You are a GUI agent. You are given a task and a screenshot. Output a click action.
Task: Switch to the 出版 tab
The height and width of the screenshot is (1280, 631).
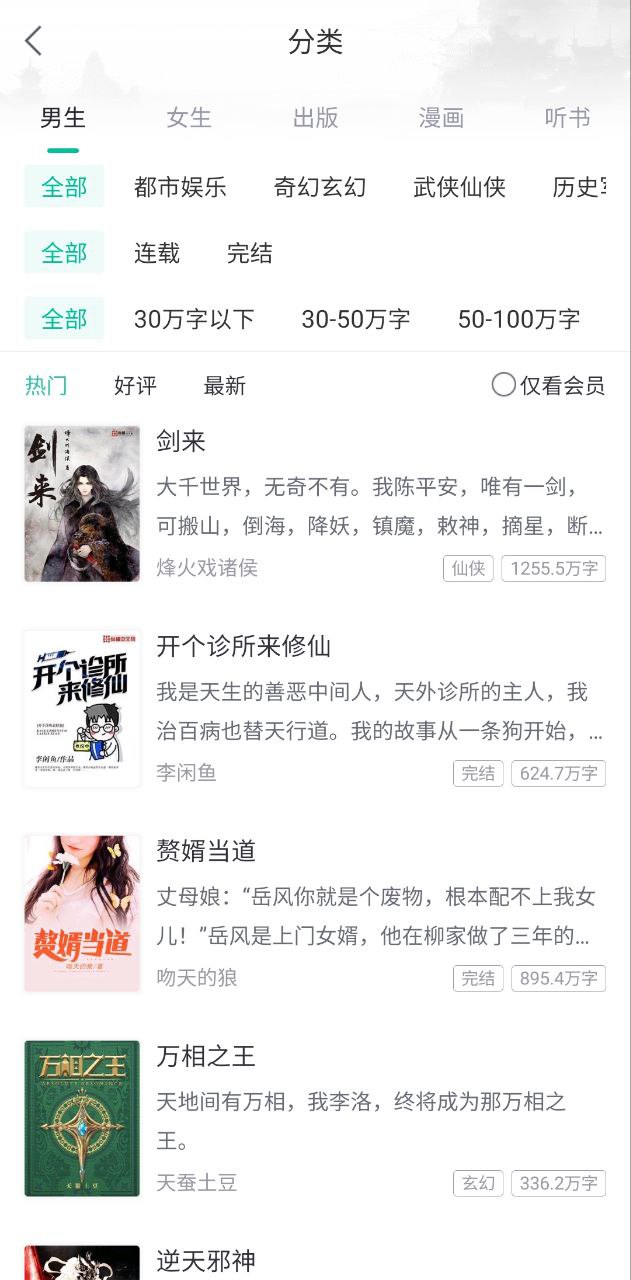coord(315,118)
